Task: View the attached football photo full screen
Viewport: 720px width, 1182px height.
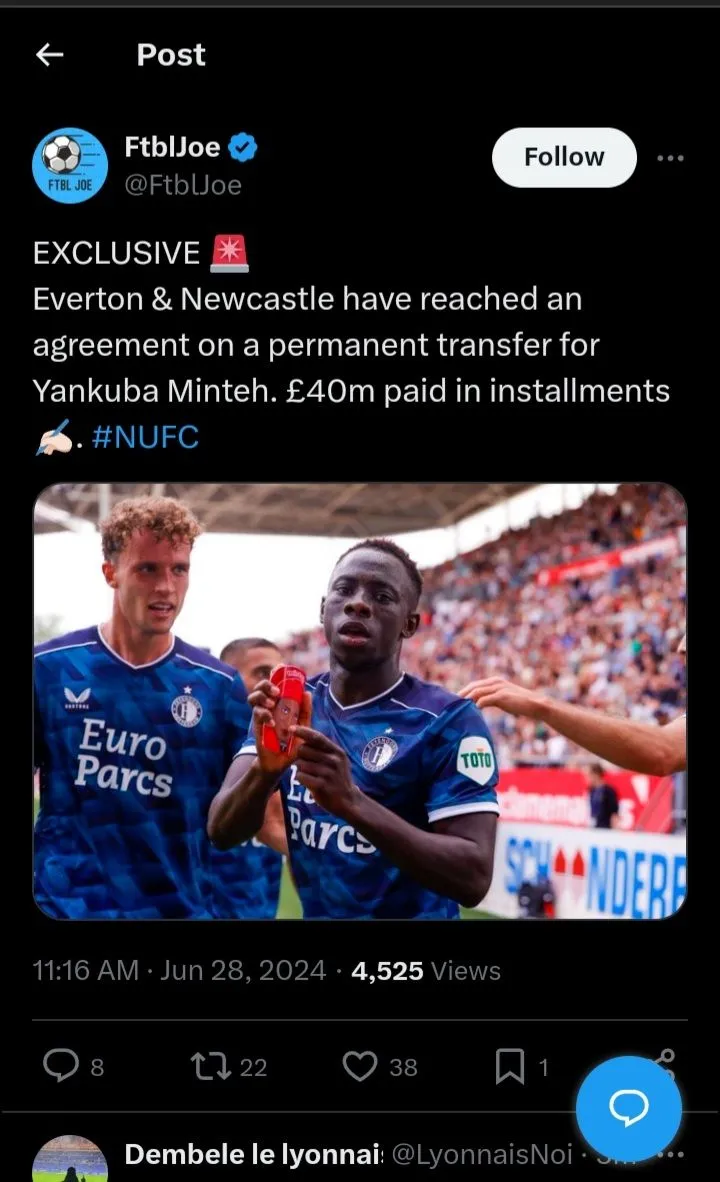Action: coord(360,700)
